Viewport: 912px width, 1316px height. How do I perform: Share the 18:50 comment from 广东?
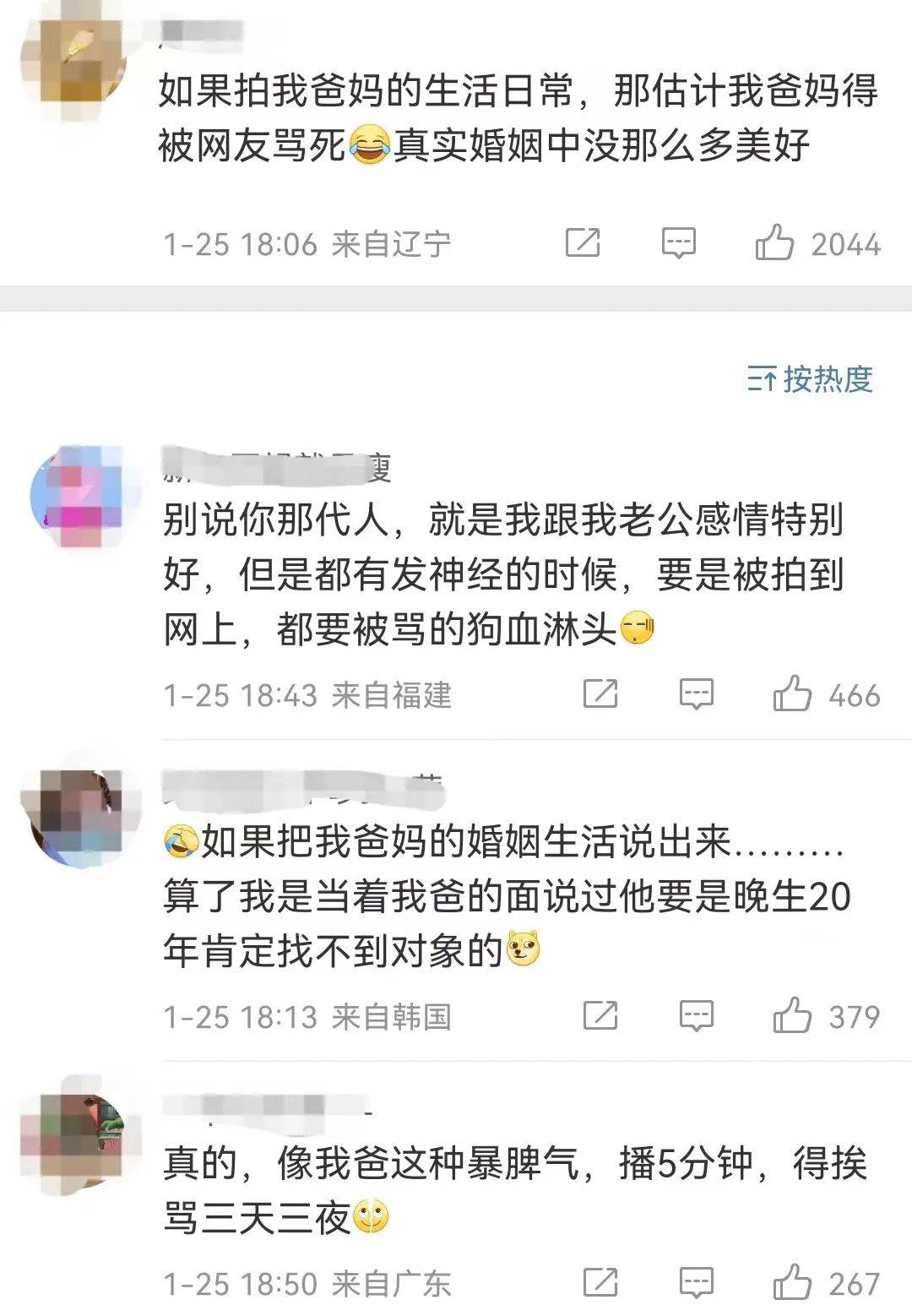pos(600,1282)
